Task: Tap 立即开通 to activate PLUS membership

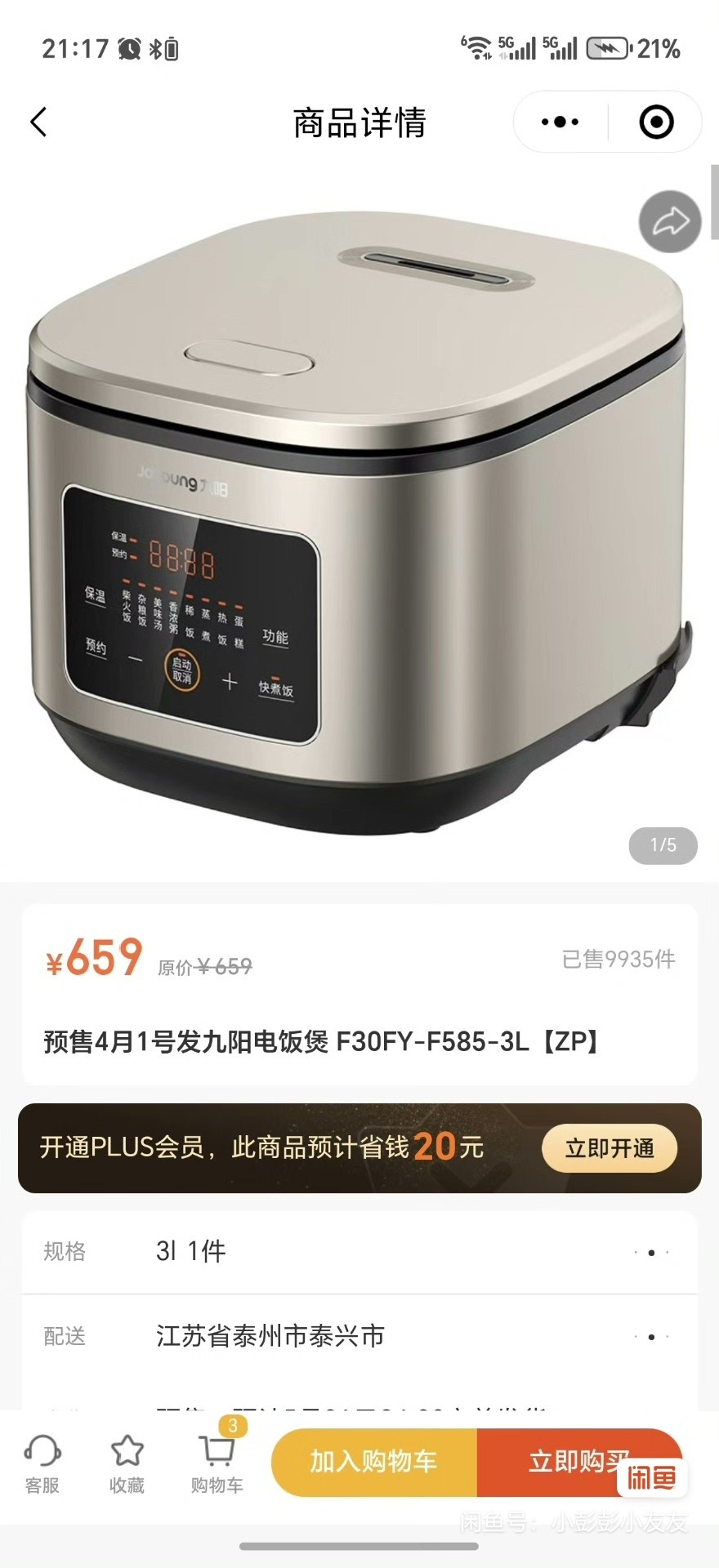Action: (610, 1148)
